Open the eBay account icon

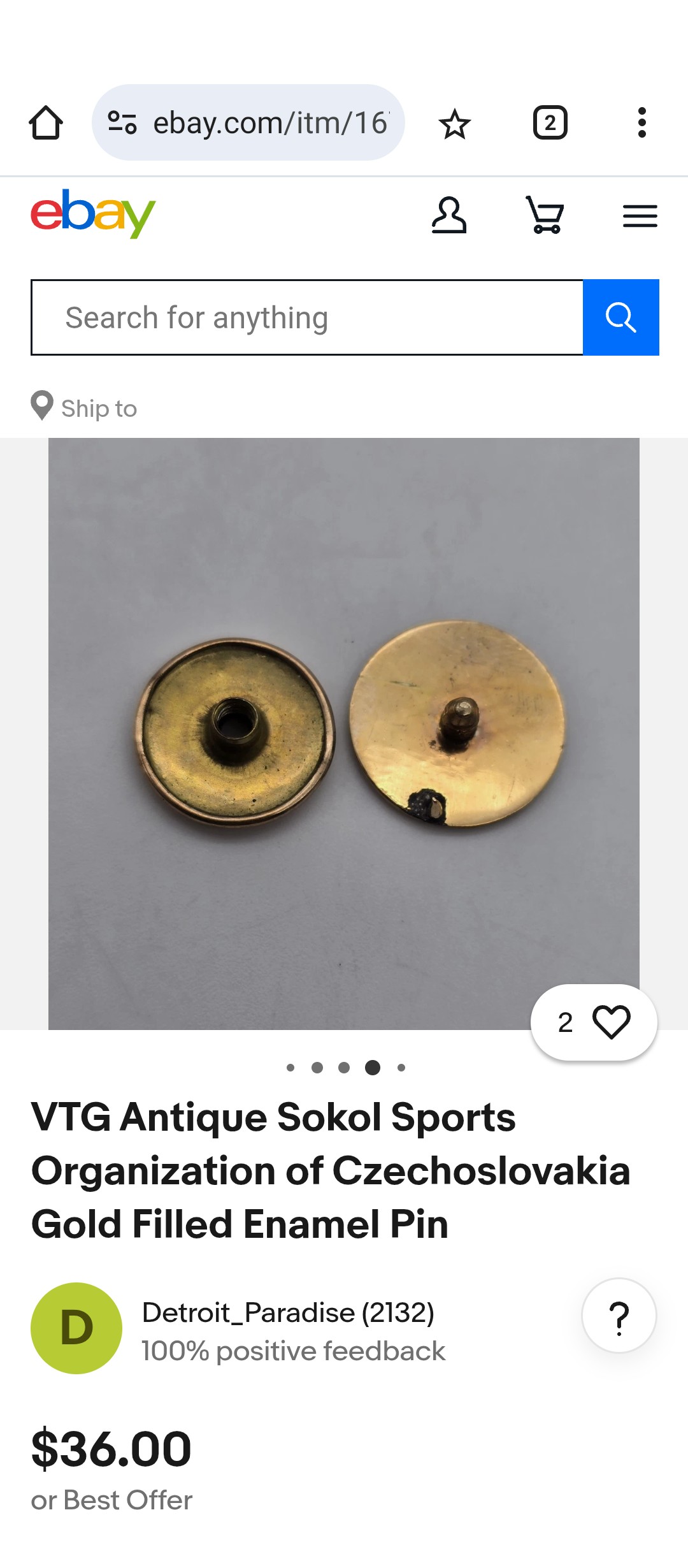449,215
